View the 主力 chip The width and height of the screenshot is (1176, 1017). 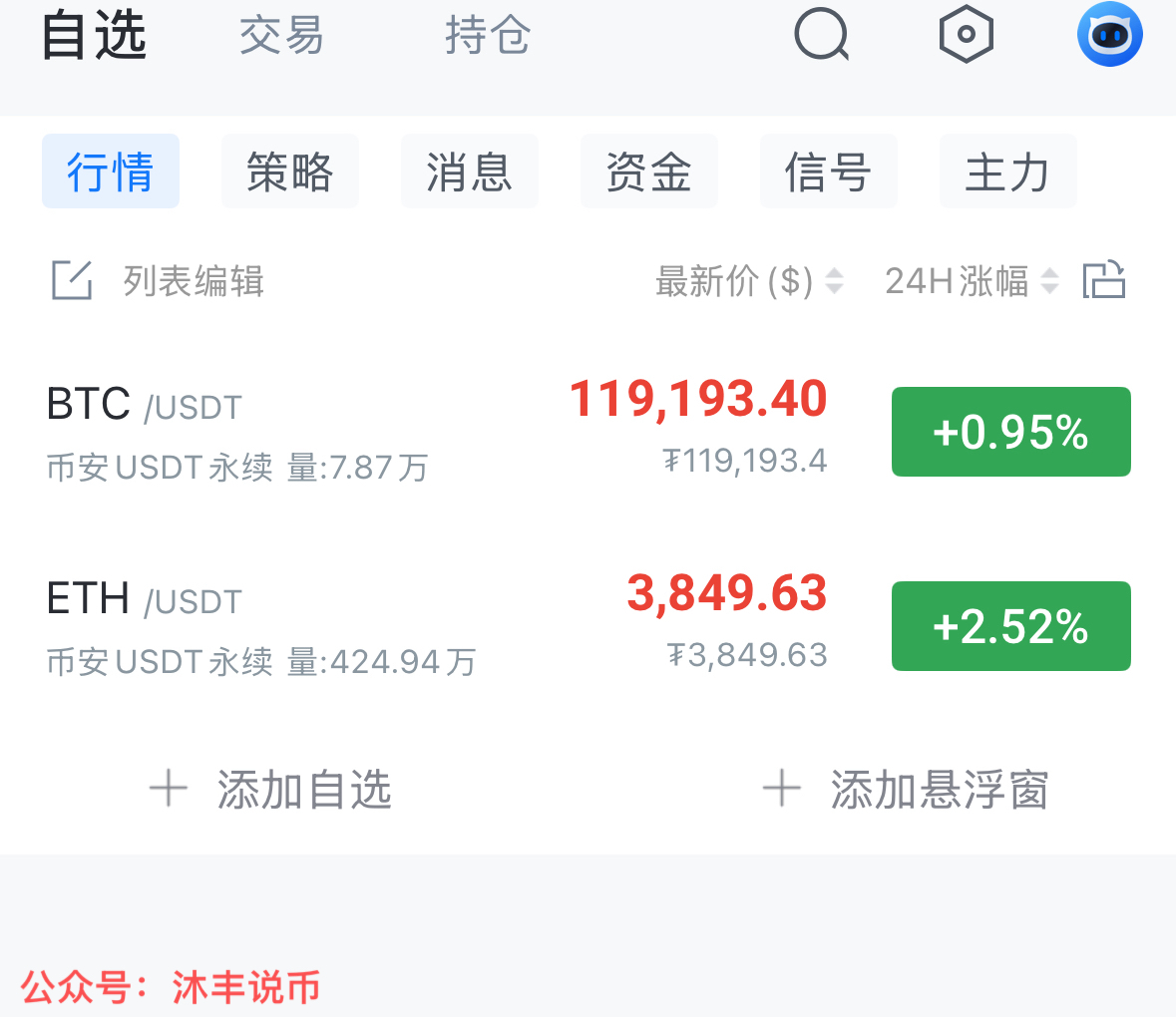click(x=1007, y=171)
